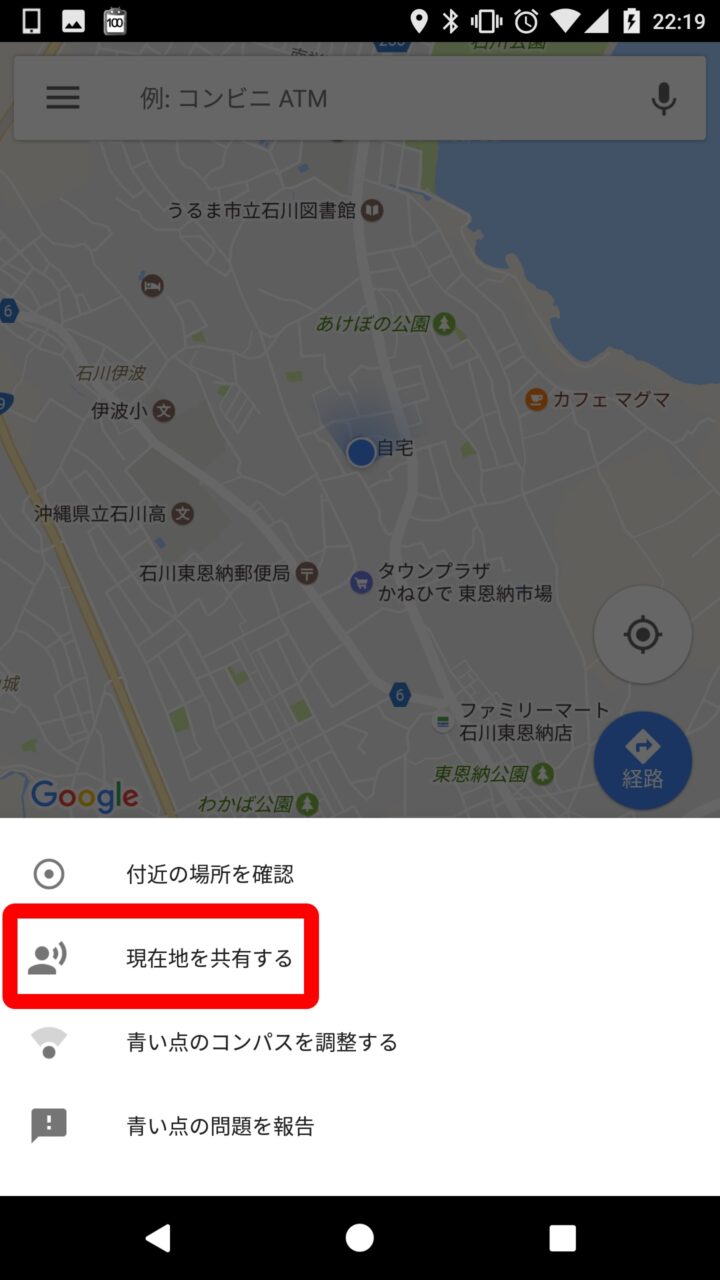Open 付近の場所を確認 option
Screen dimensions: 720x1280
click(209, 874)
